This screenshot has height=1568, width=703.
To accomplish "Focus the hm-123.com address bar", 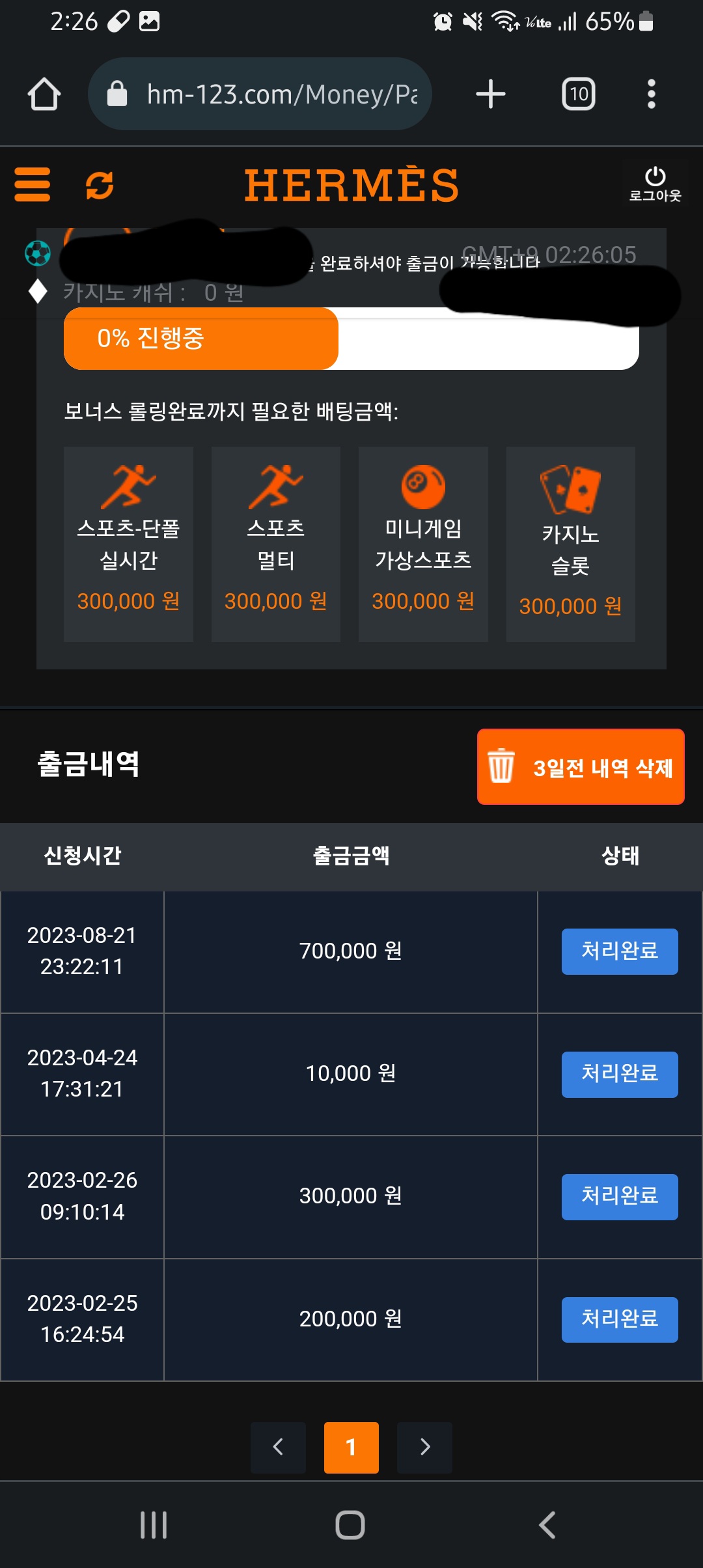I will tap(260, 94).
